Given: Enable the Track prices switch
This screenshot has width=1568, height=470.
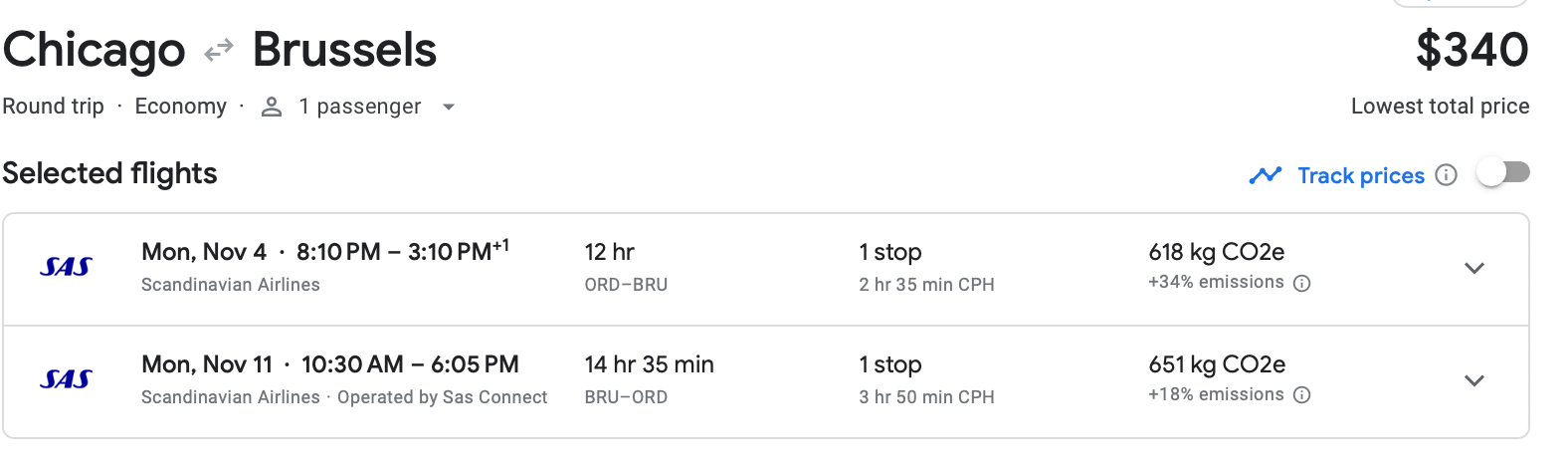Looking at the screenshot, I should click(x=1502, y=173).
